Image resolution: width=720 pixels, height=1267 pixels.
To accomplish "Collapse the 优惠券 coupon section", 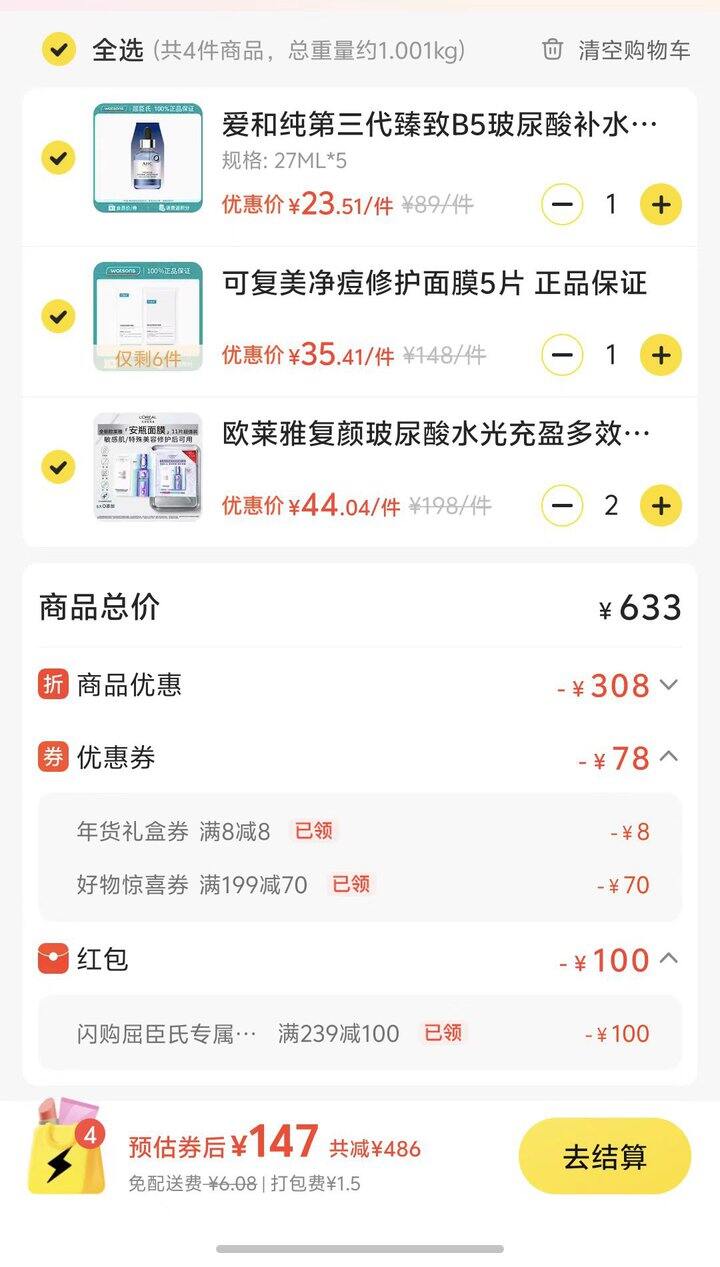I will click(x=669, y=757).
